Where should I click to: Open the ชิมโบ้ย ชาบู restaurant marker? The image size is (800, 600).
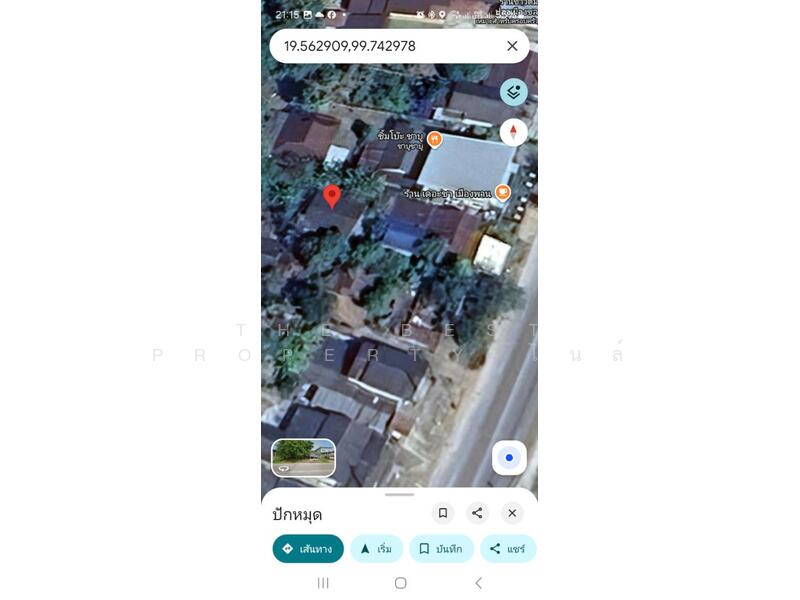pyautogui.click(x=435, y=139)
